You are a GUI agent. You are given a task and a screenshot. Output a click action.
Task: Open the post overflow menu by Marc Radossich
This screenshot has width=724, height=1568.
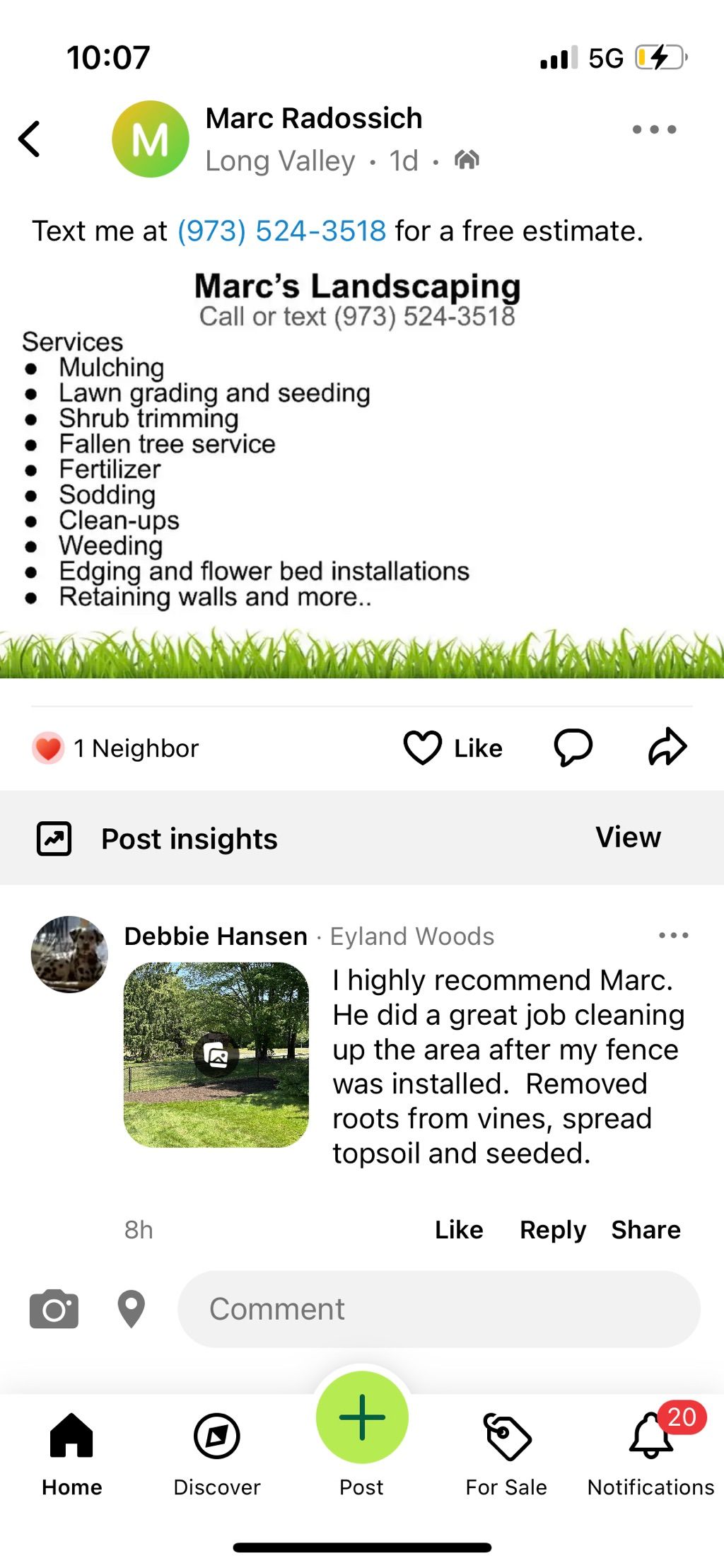[654, 129]
